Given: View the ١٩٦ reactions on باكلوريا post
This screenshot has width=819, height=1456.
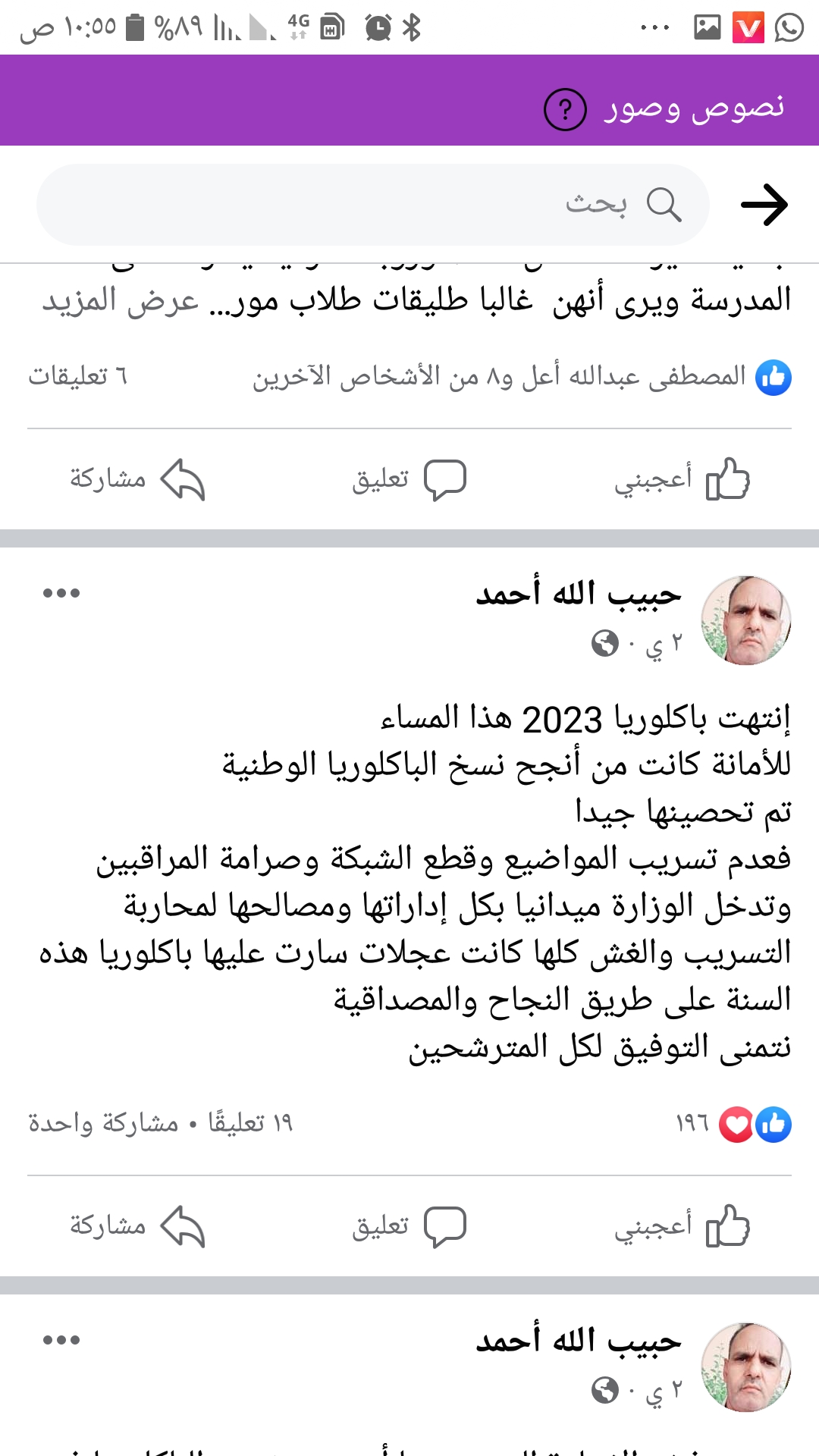Looking at the screenshot, I should [x=732, y=1123].
